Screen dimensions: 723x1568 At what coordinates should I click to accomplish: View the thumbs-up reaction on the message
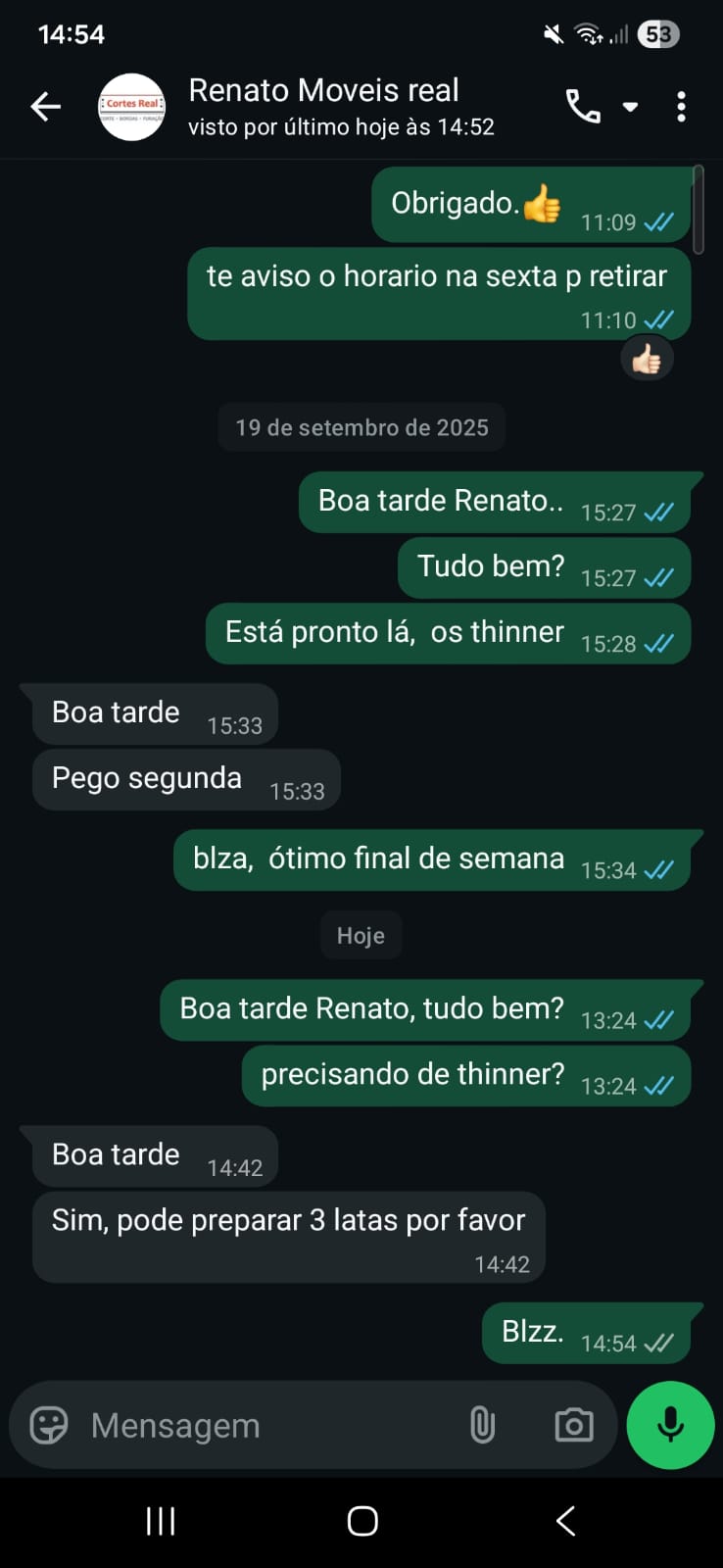pyautogui.click(x=647, y=361)
